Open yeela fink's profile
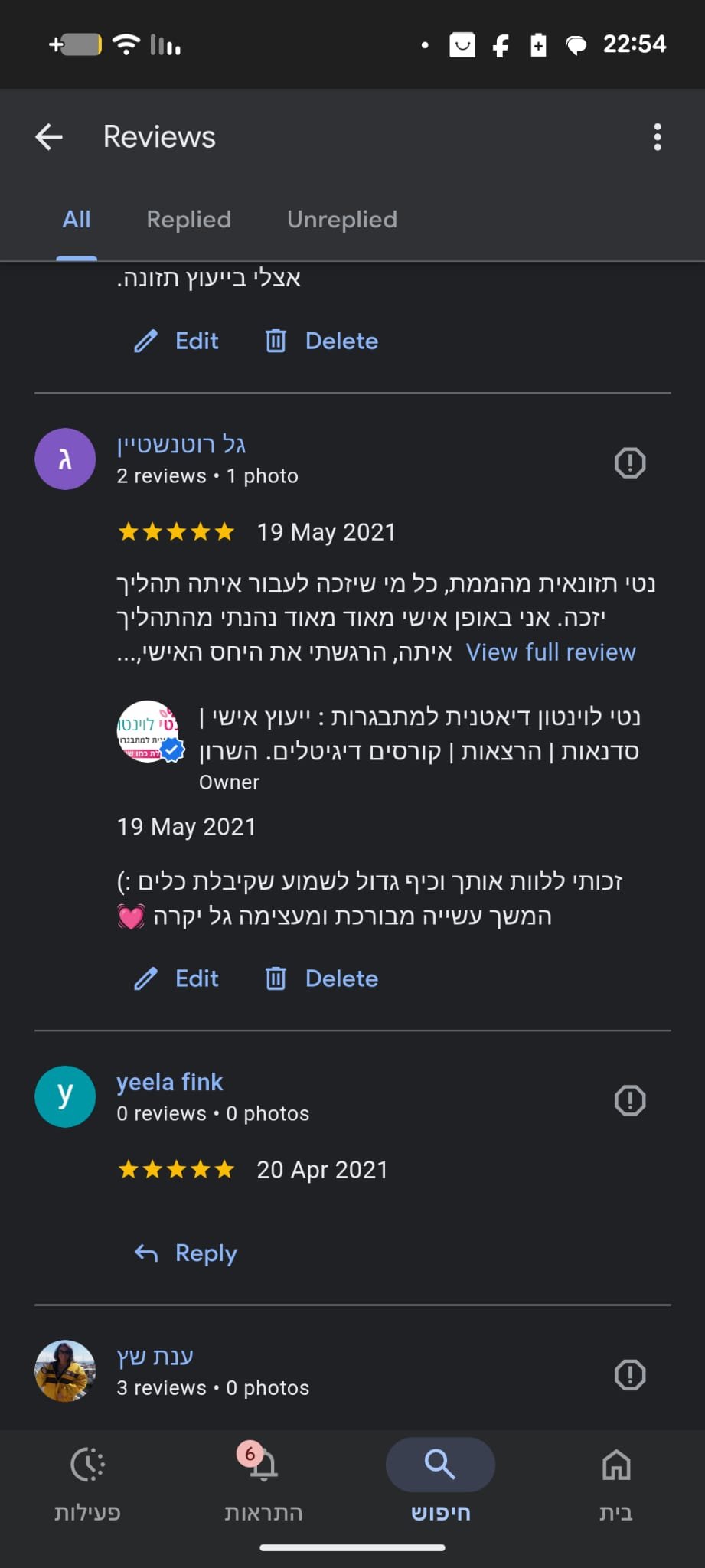 [169, 1082]
